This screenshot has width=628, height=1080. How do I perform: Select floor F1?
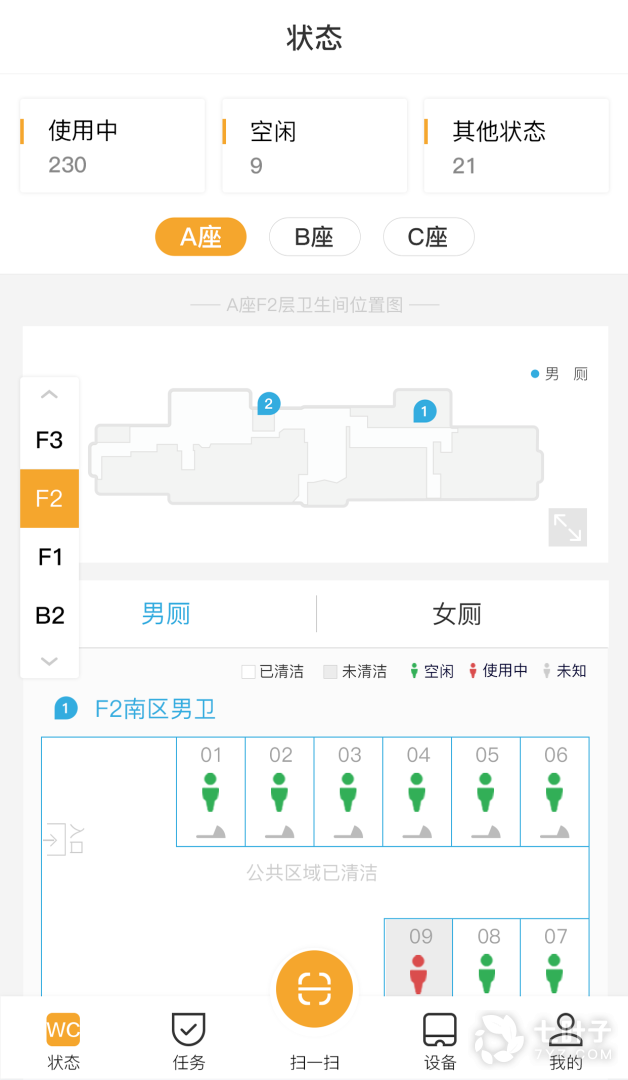[49, 557]
